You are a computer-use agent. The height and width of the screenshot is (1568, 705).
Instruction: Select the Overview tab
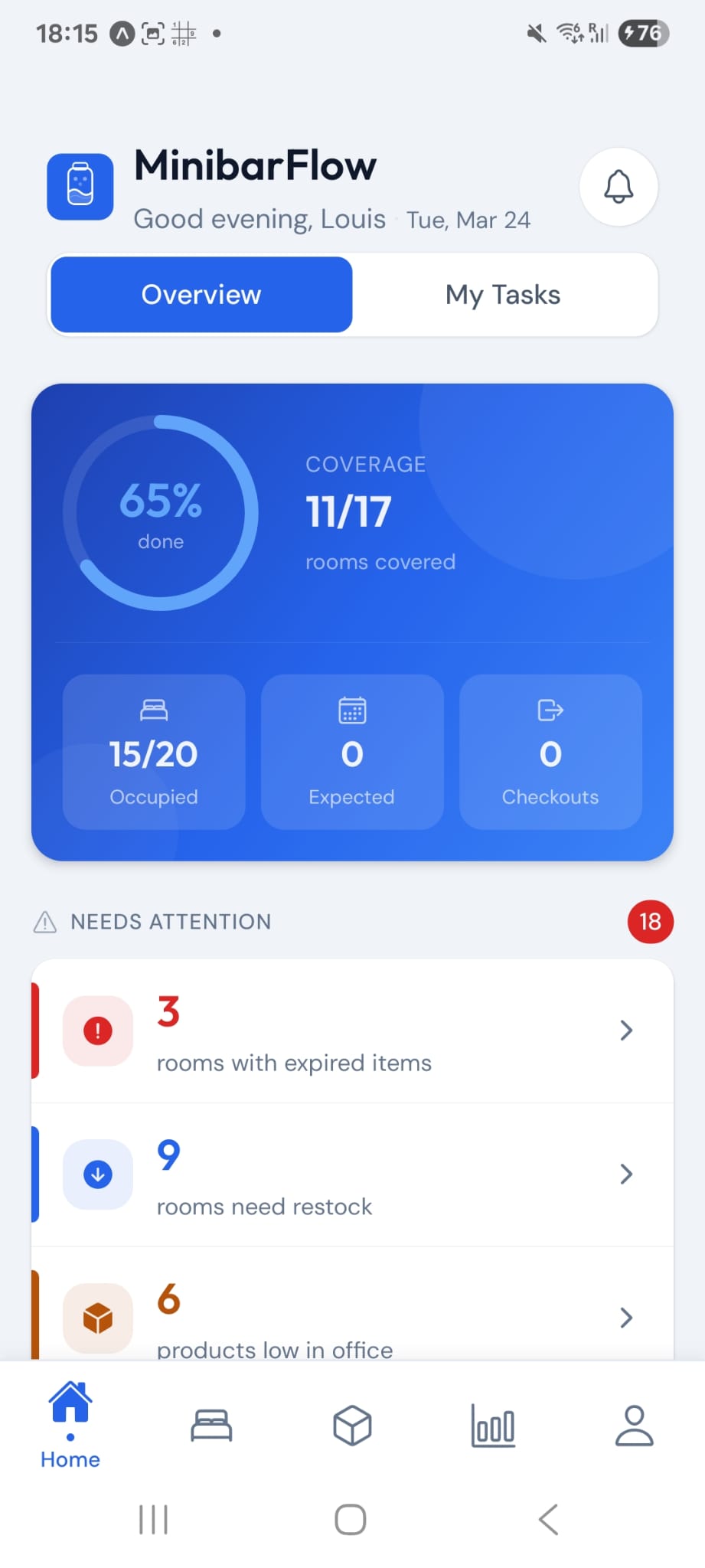[x=201, y=295]
